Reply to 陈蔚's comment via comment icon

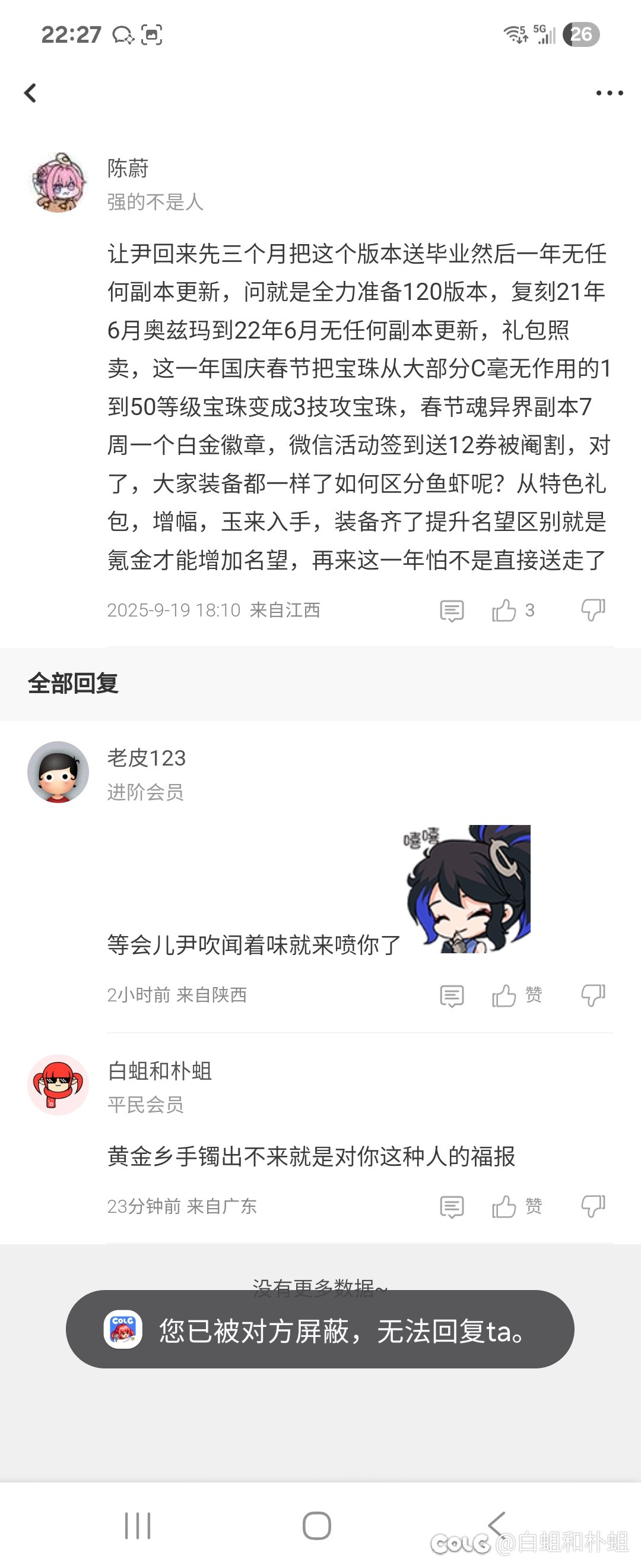tap(451, 610)
